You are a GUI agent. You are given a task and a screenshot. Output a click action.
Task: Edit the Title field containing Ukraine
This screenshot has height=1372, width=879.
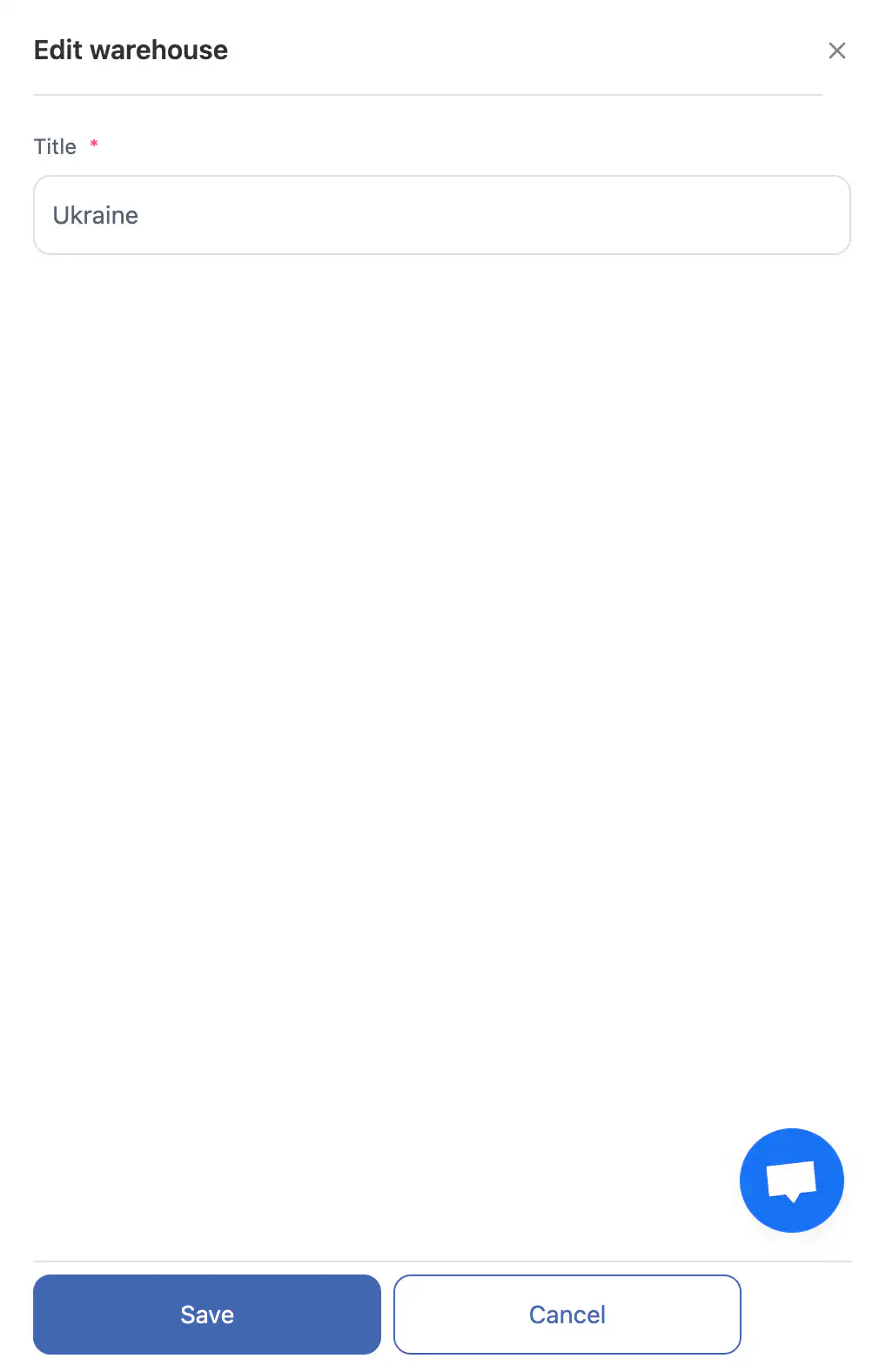click(x=441, y=215)
